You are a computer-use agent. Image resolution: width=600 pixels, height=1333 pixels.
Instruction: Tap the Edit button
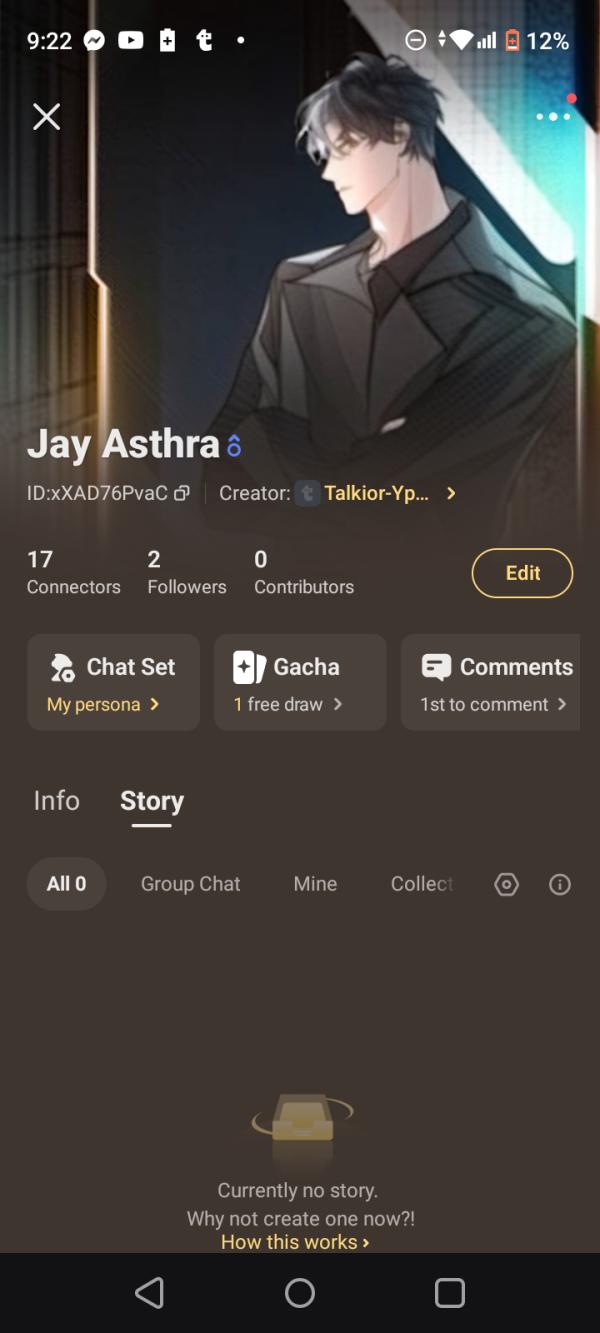tap(522, 573)
